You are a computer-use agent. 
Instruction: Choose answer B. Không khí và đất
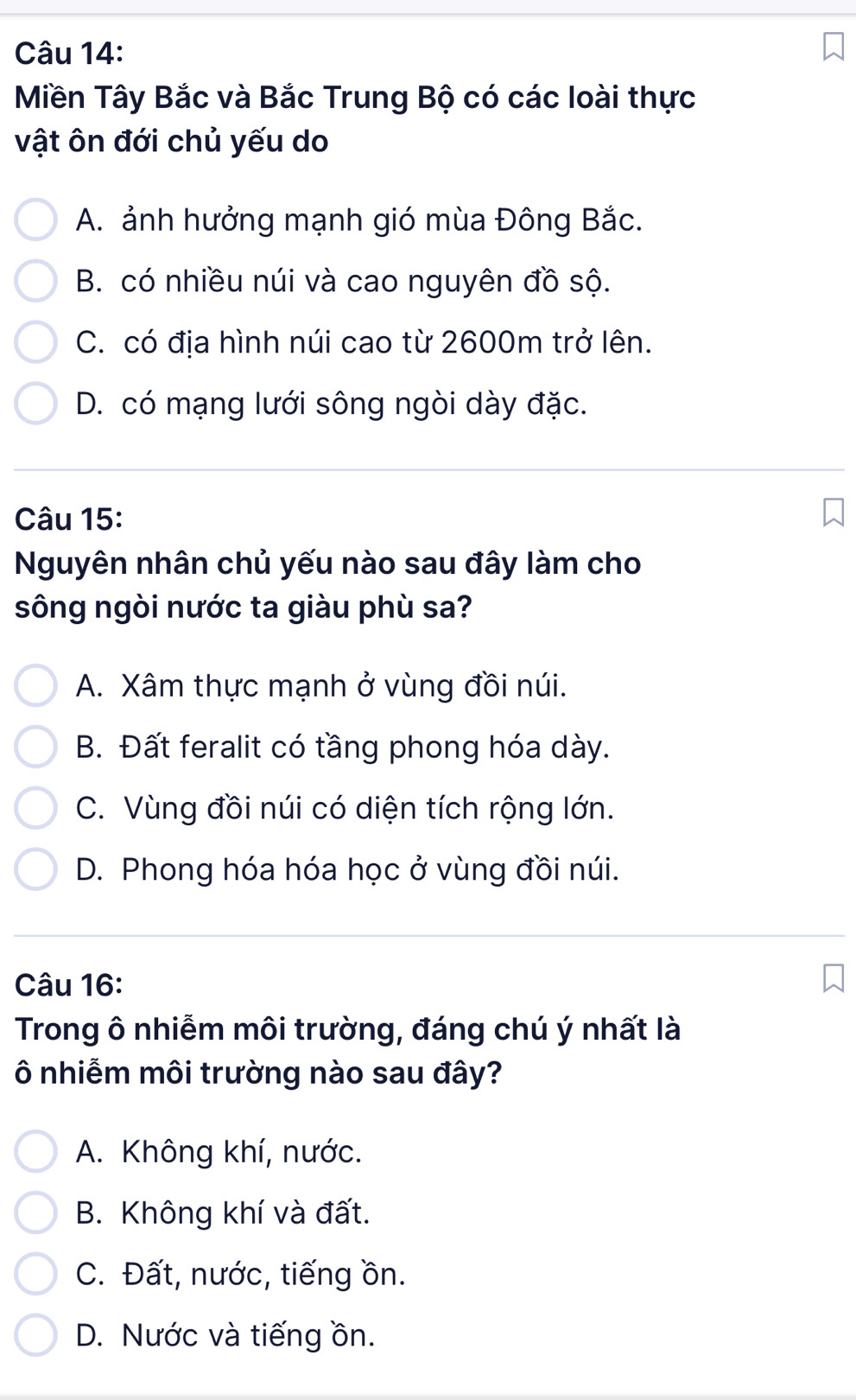tap(36, 1213)
